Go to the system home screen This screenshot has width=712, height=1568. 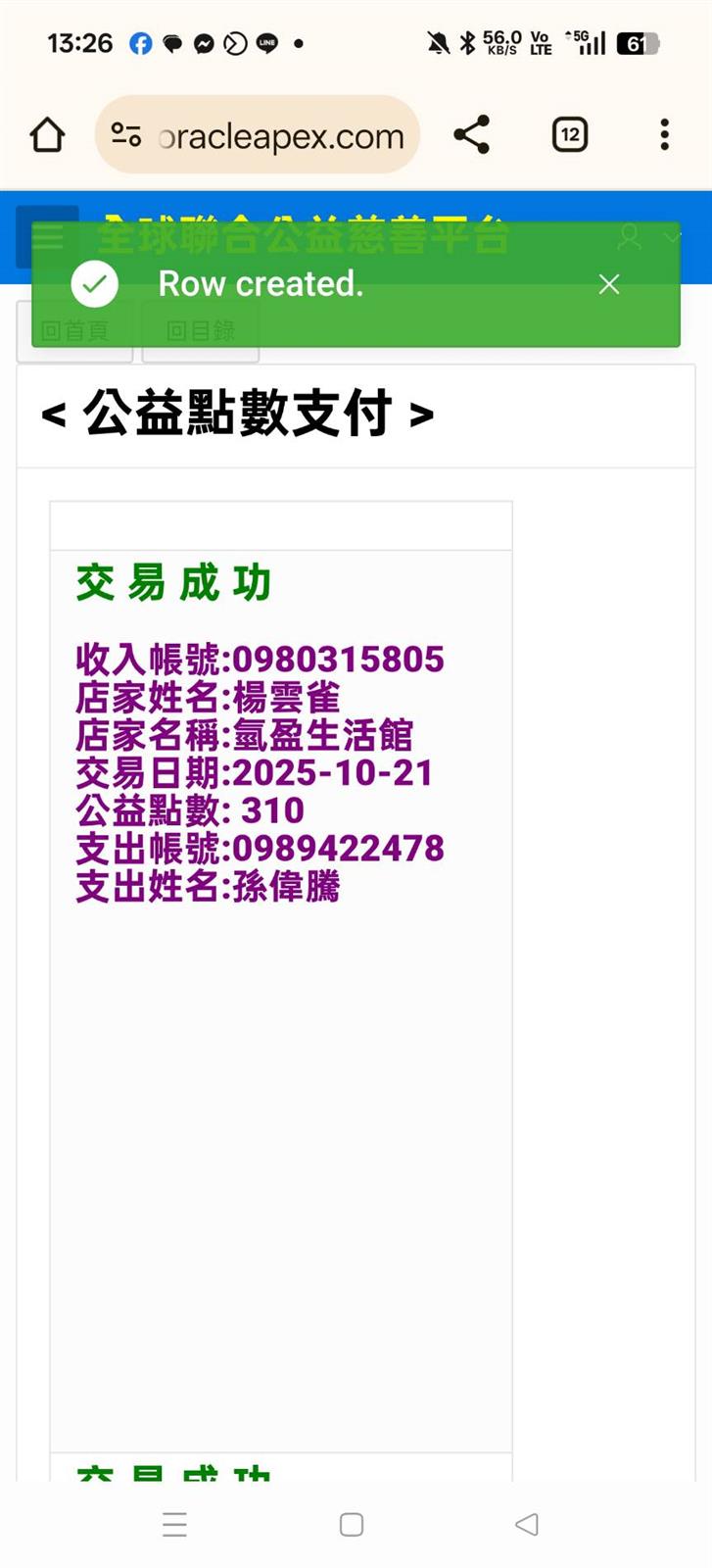pyautogui.click(x=352, y=1524)
